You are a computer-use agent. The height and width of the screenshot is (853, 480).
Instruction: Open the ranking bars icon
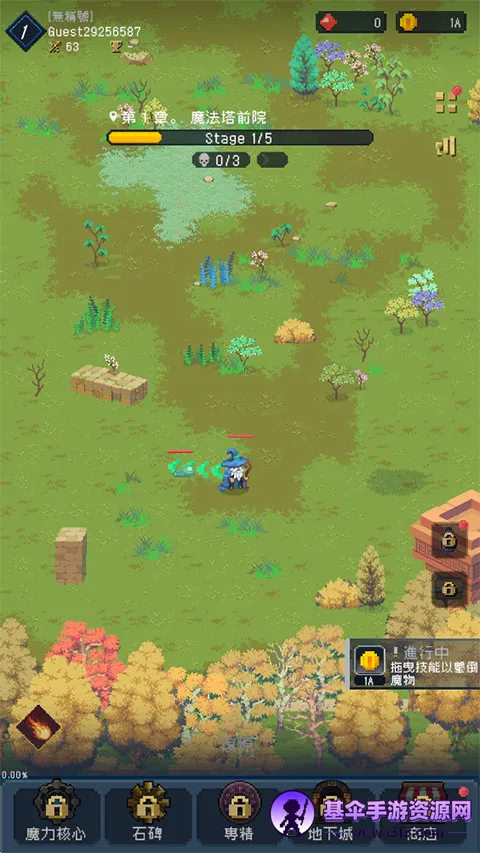[446, 147]
